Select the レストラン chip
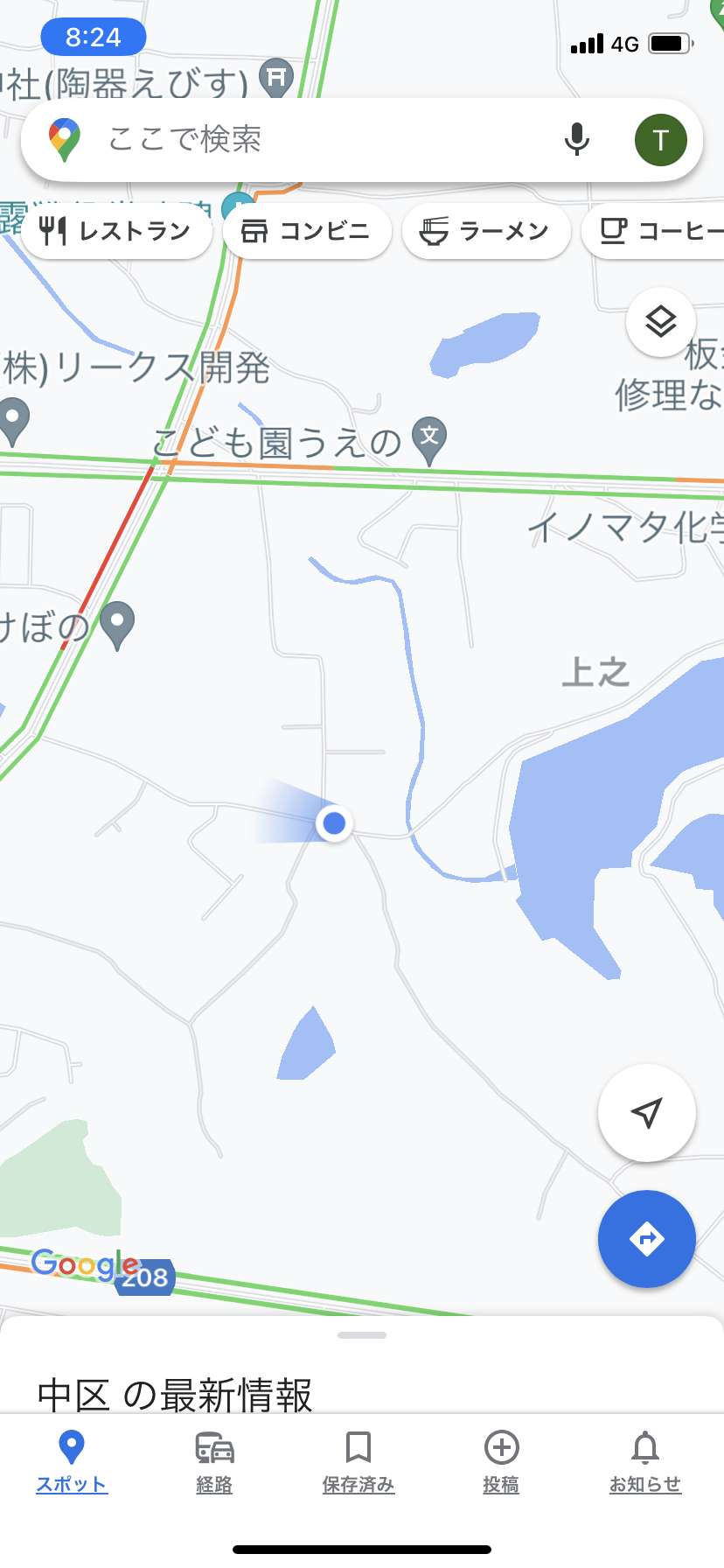 coord(116,231)
